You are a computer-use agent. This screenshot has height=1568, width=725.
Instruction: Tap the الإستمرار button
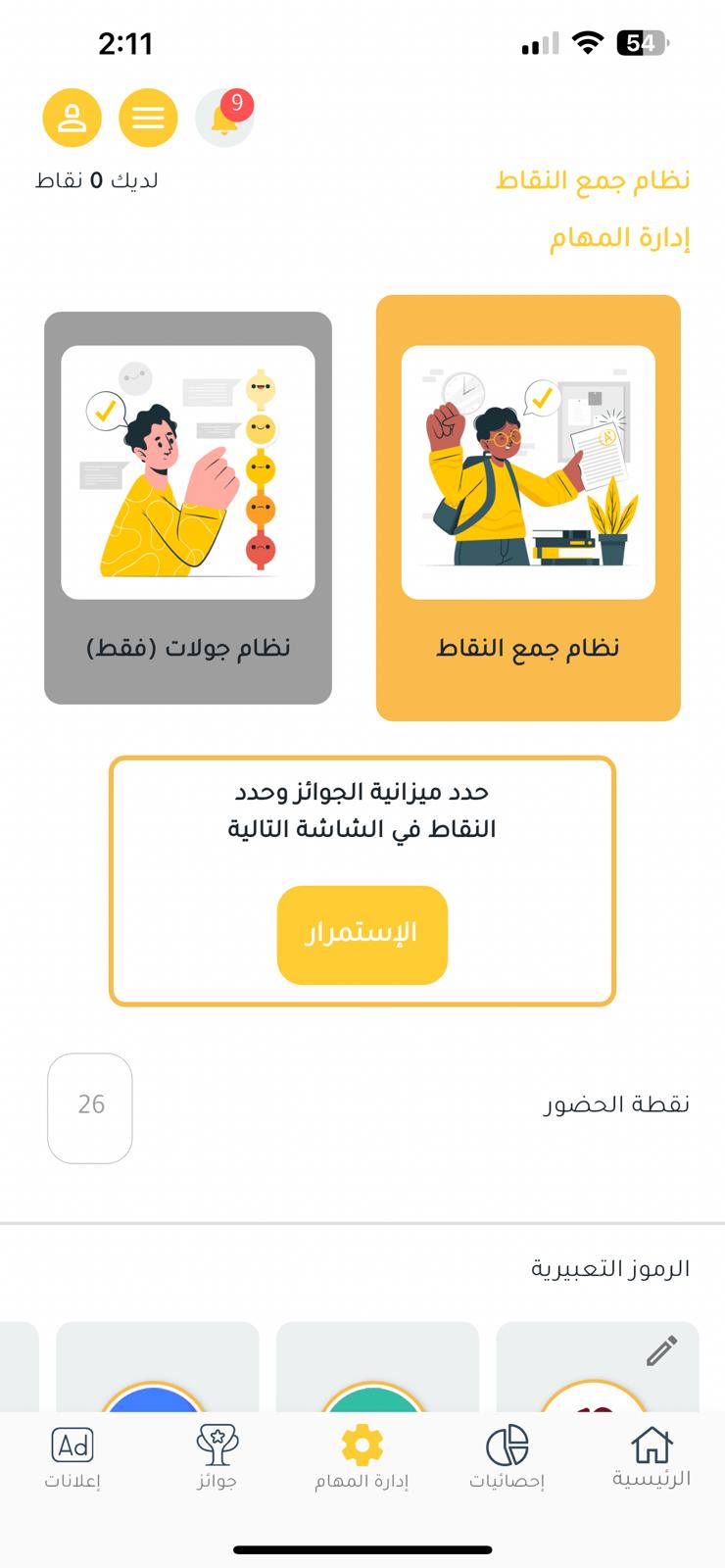click(x=362, y=934)
